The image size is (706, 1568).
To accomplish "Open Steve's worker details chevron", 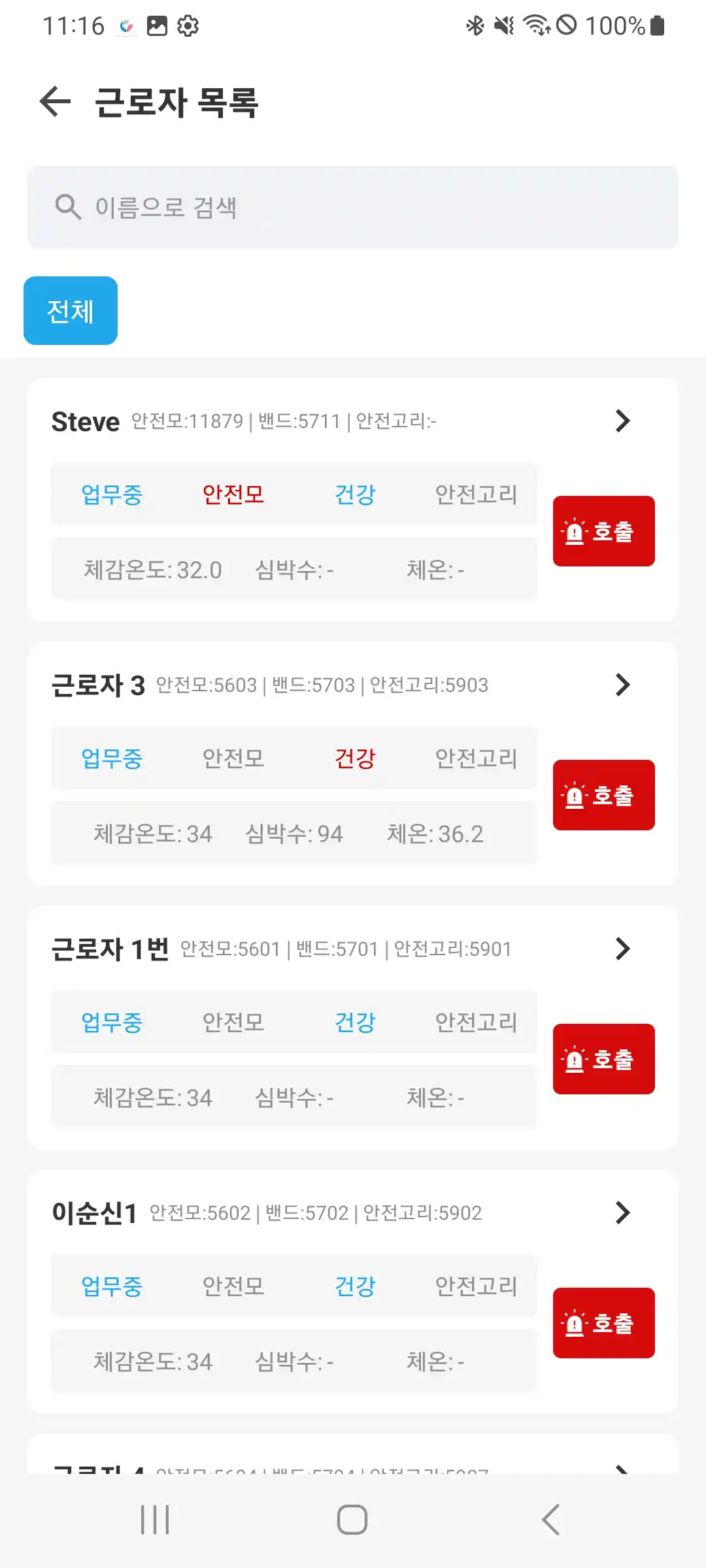I will tap(622, 421).
